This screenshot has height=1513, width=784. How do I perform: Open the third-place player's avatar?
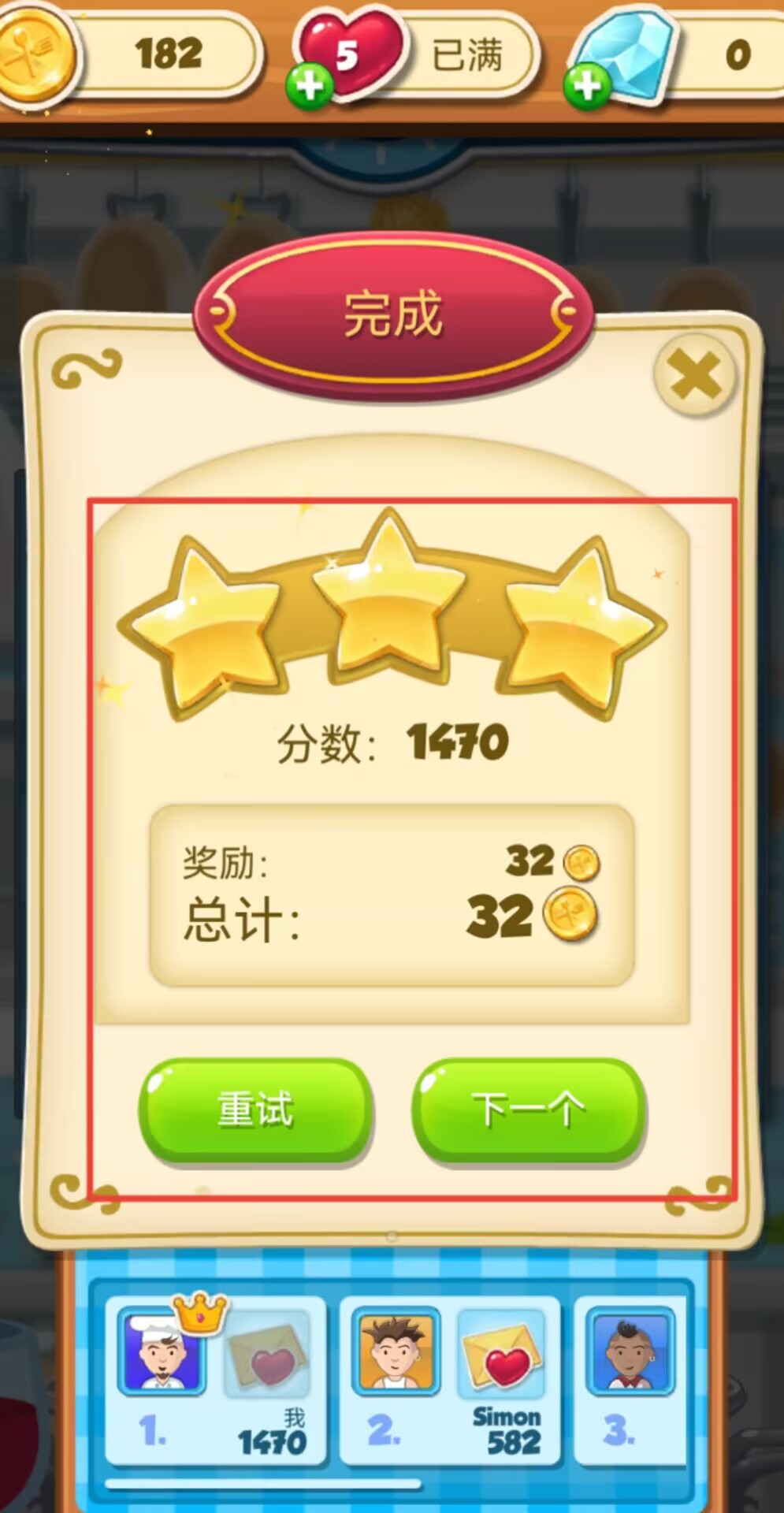[629, 1349]
